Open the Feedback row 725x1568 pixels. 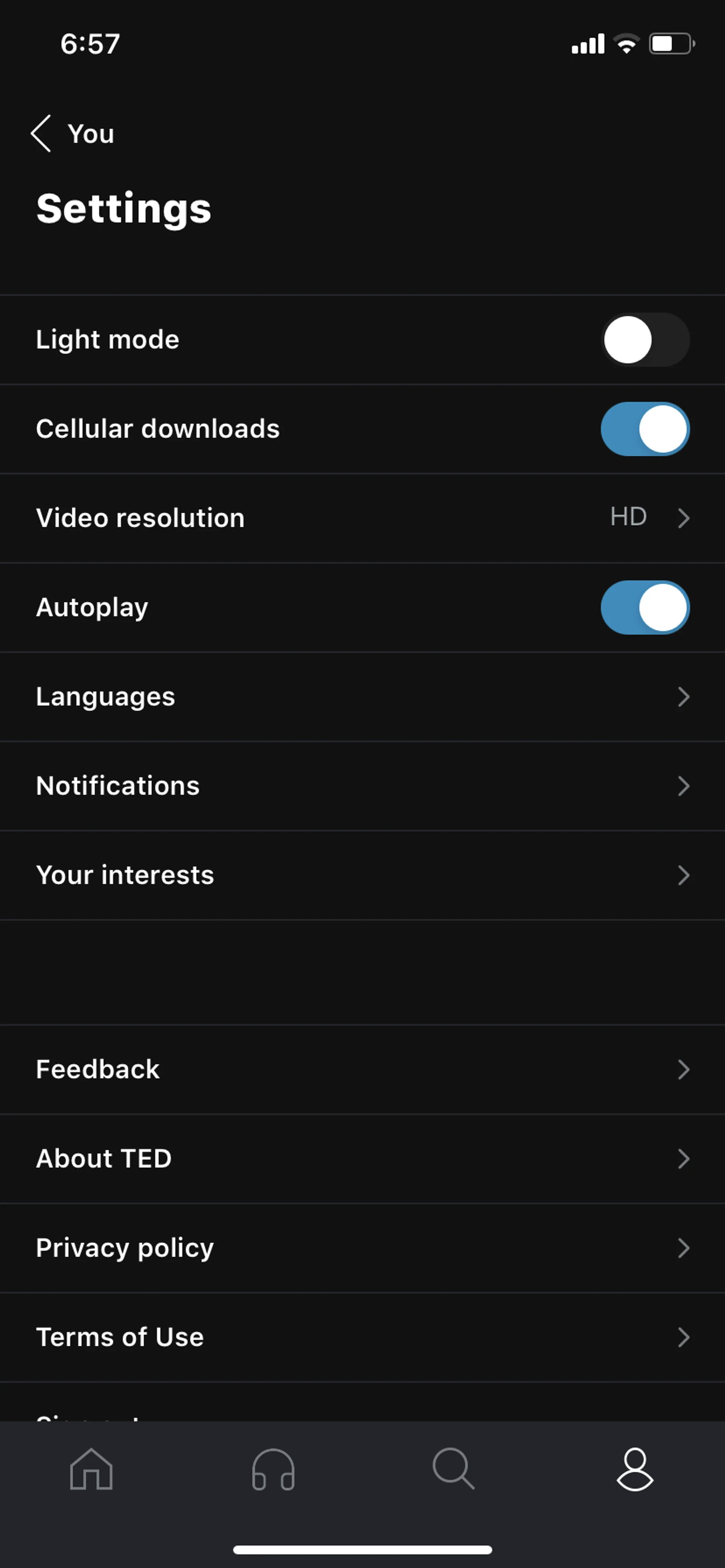[362, 1069]
